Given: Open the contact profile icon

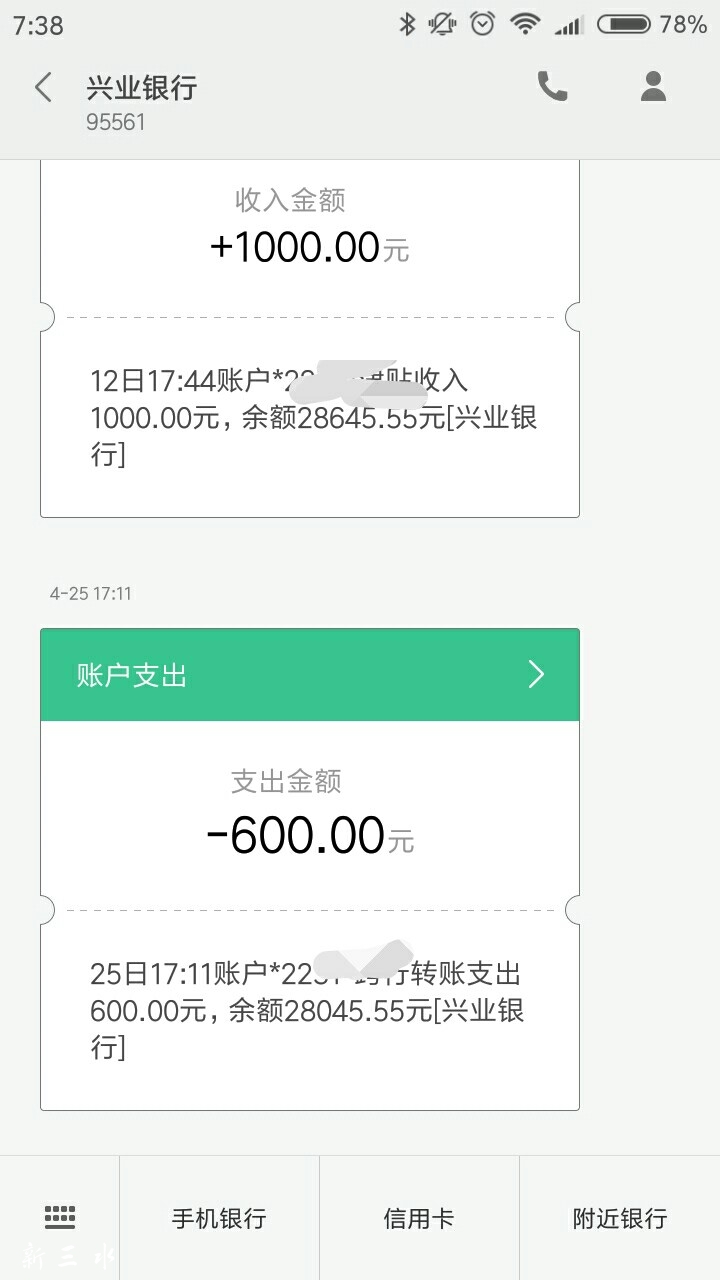Looking at the screenshot, I should (653, 87).
